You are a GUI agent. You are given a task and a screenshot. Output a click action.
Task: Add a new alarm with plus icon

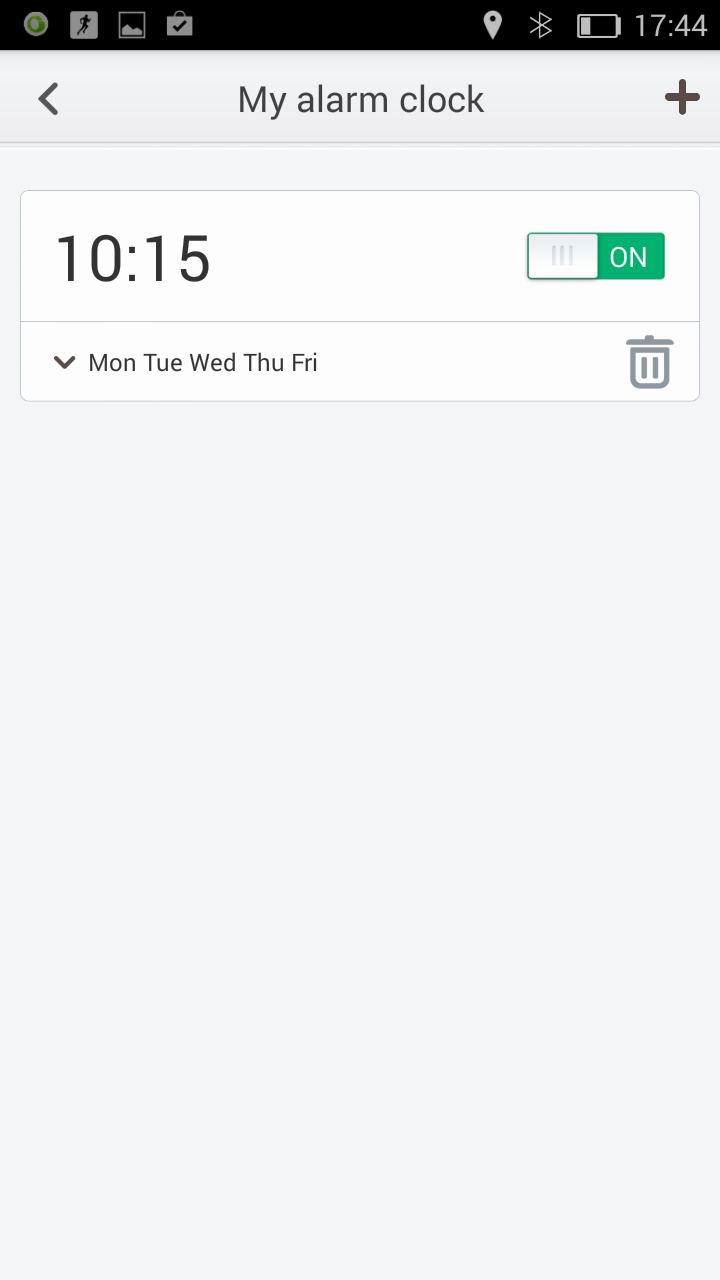(x=681, y=98)
